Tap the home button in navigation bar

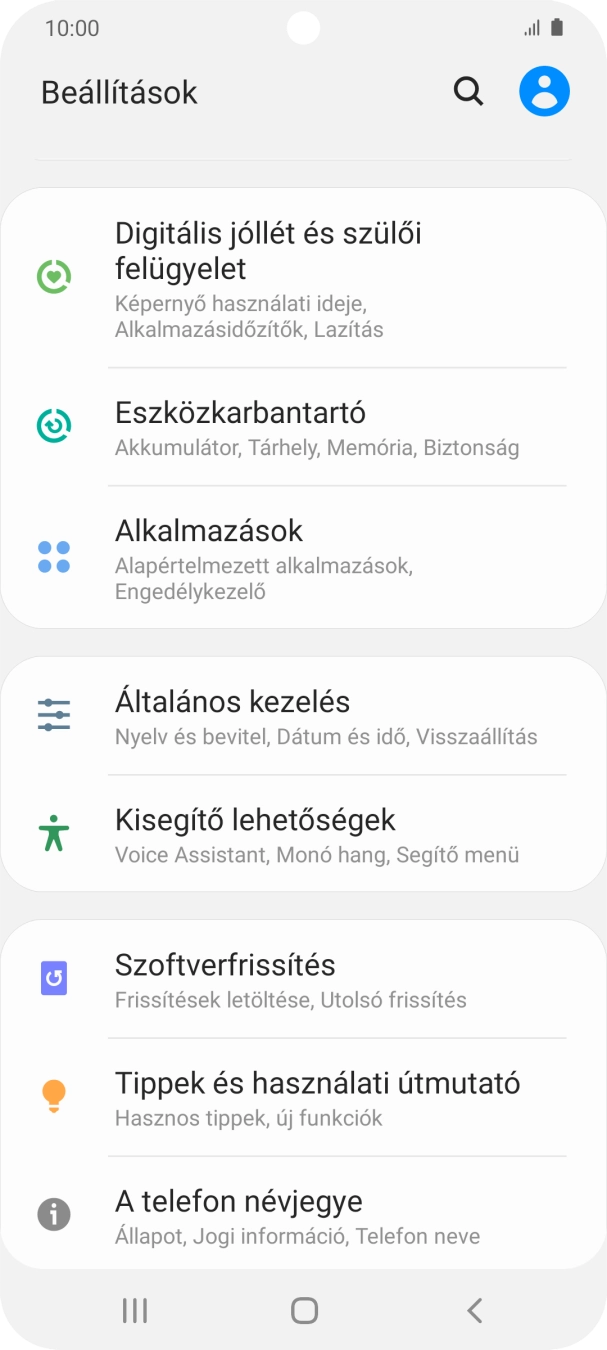[304, 1310]
